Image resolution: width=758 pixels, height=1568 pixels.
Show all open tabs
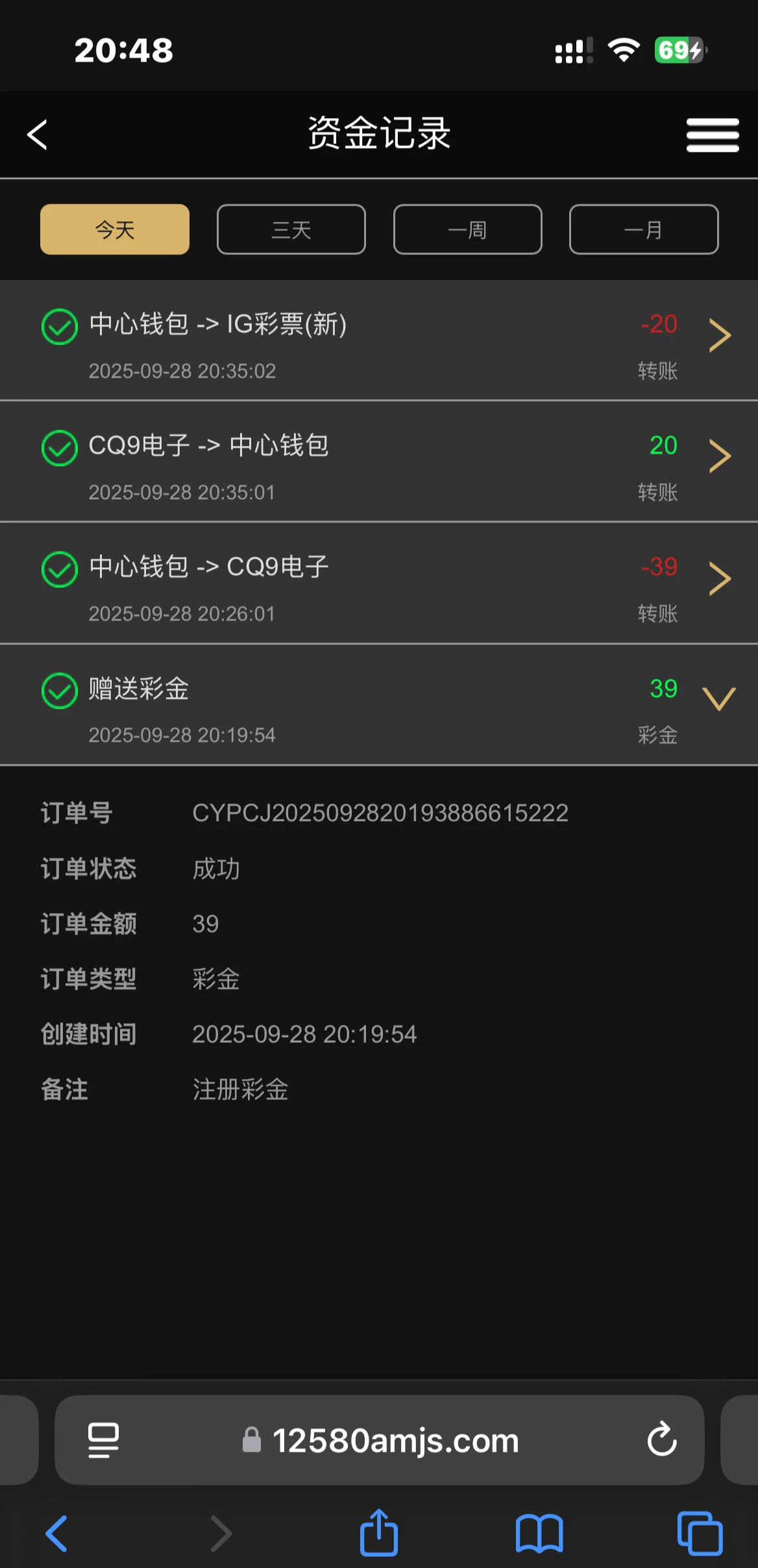pyautogui.click(x=700, y=1533)
